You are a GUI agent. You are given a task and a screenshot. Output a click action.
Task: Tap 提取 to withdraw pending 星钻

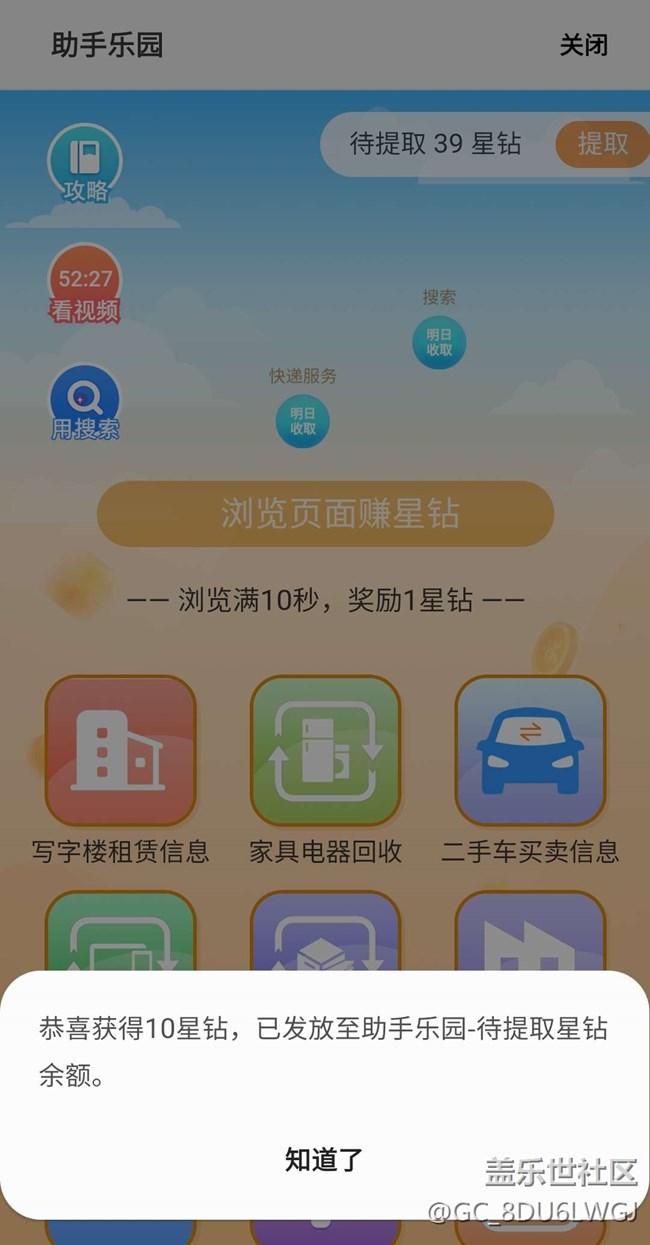coord(601,144)
